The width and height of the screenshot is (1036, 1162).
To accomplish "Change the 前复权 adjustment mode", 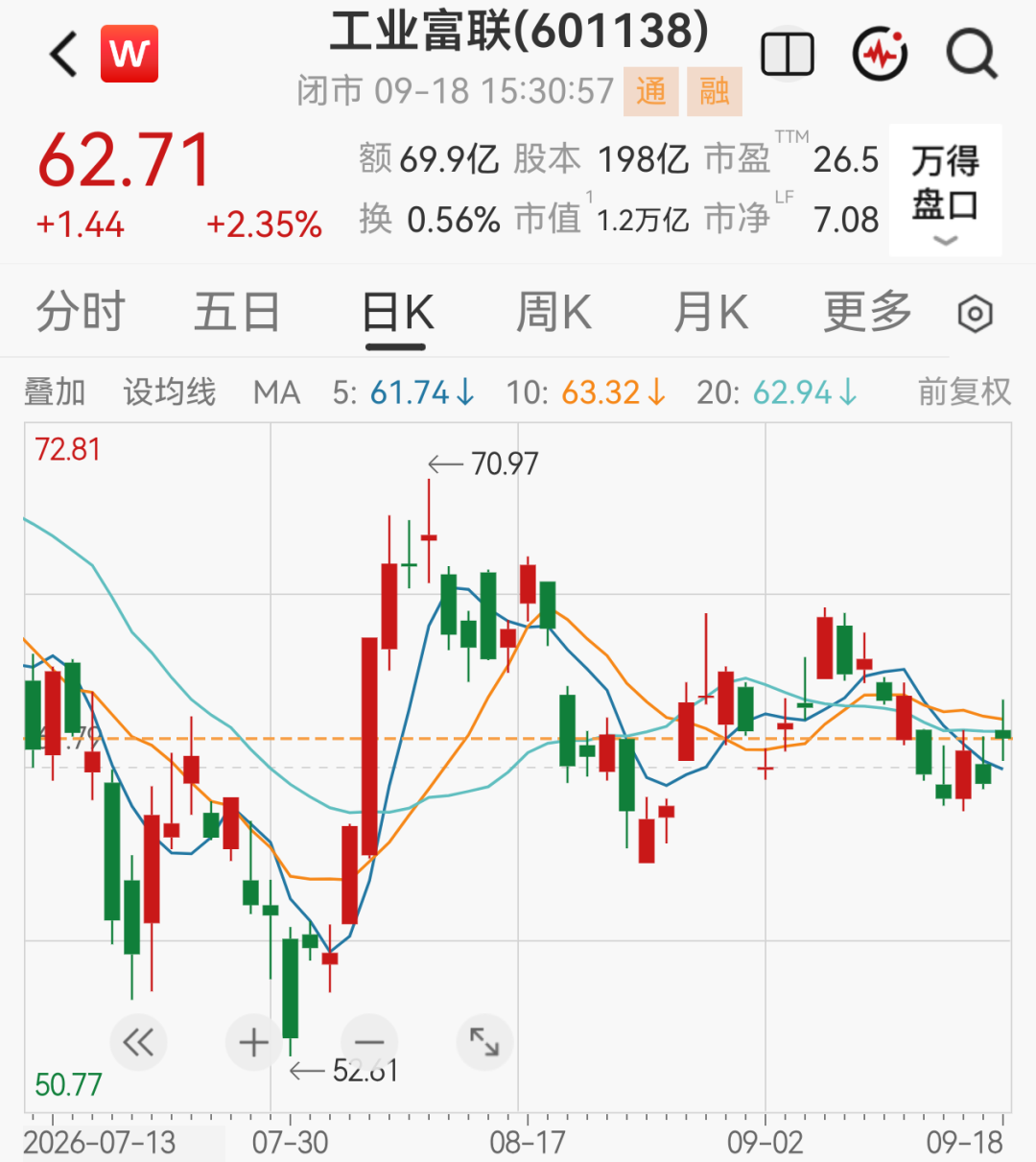I will click(964, 392).
